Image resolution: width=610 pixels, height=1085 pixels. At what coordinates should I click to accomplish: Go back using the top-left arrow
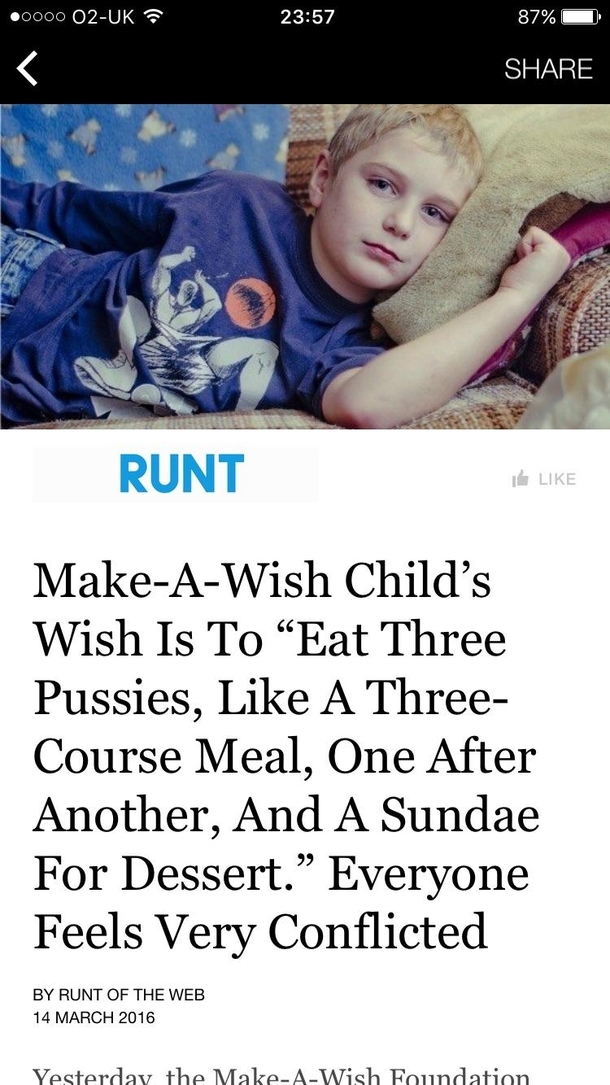click(28, 68)
